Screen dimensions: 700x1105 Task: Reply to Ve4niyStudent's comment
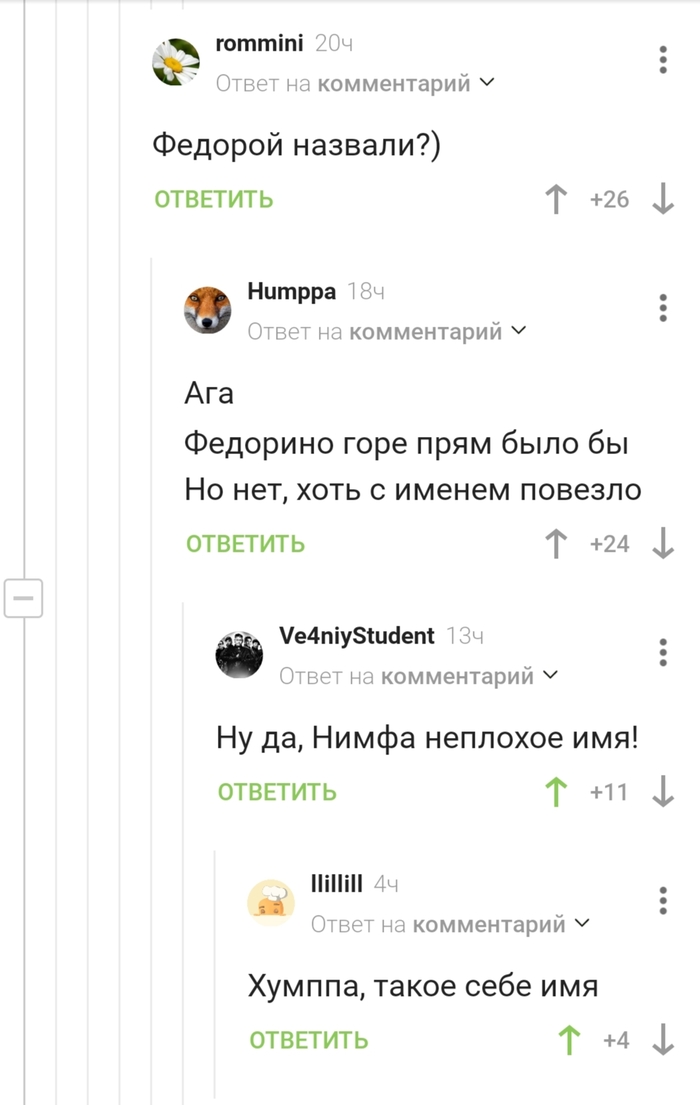pos(277,792)
